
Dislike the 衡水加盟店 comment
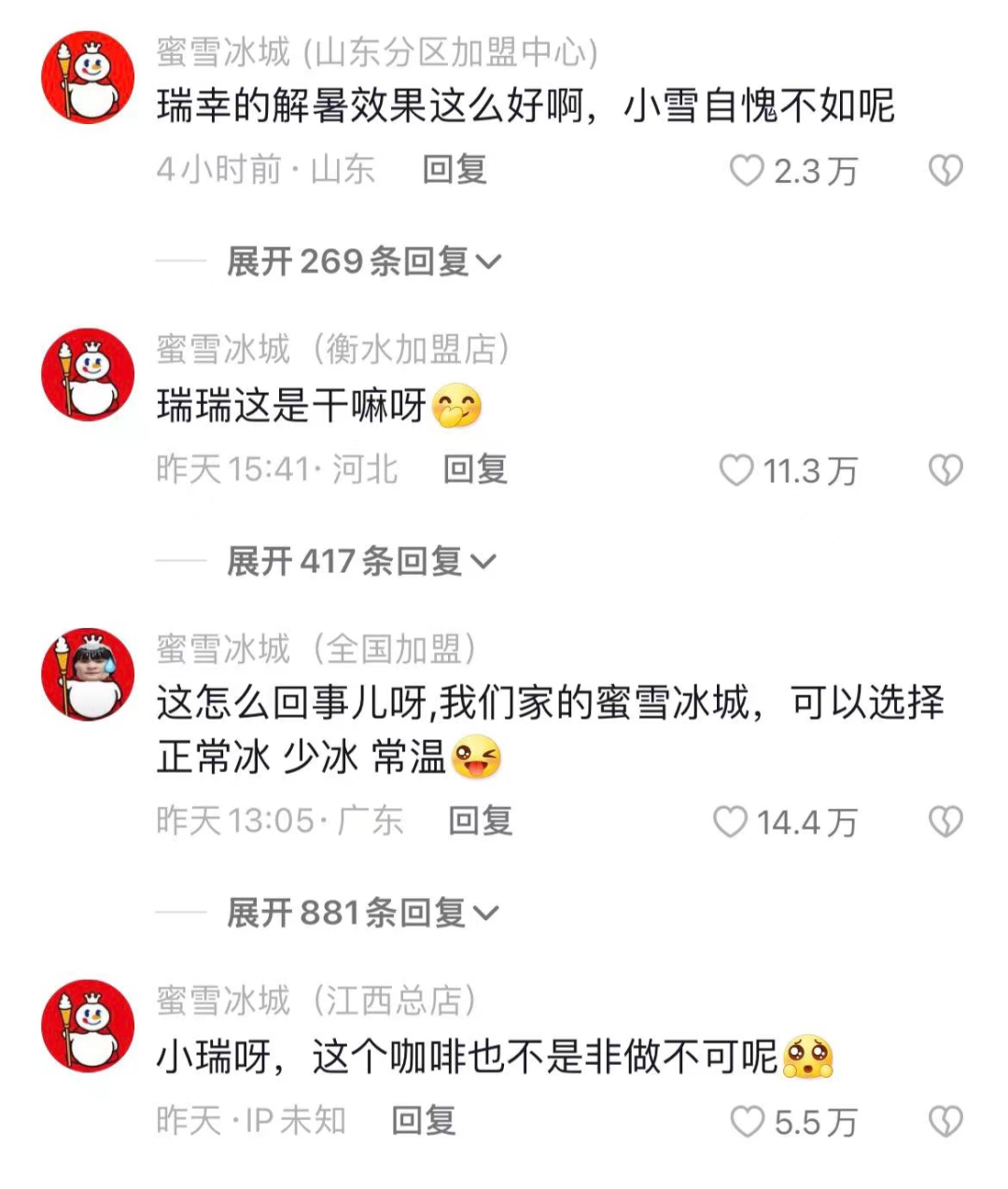945,470
